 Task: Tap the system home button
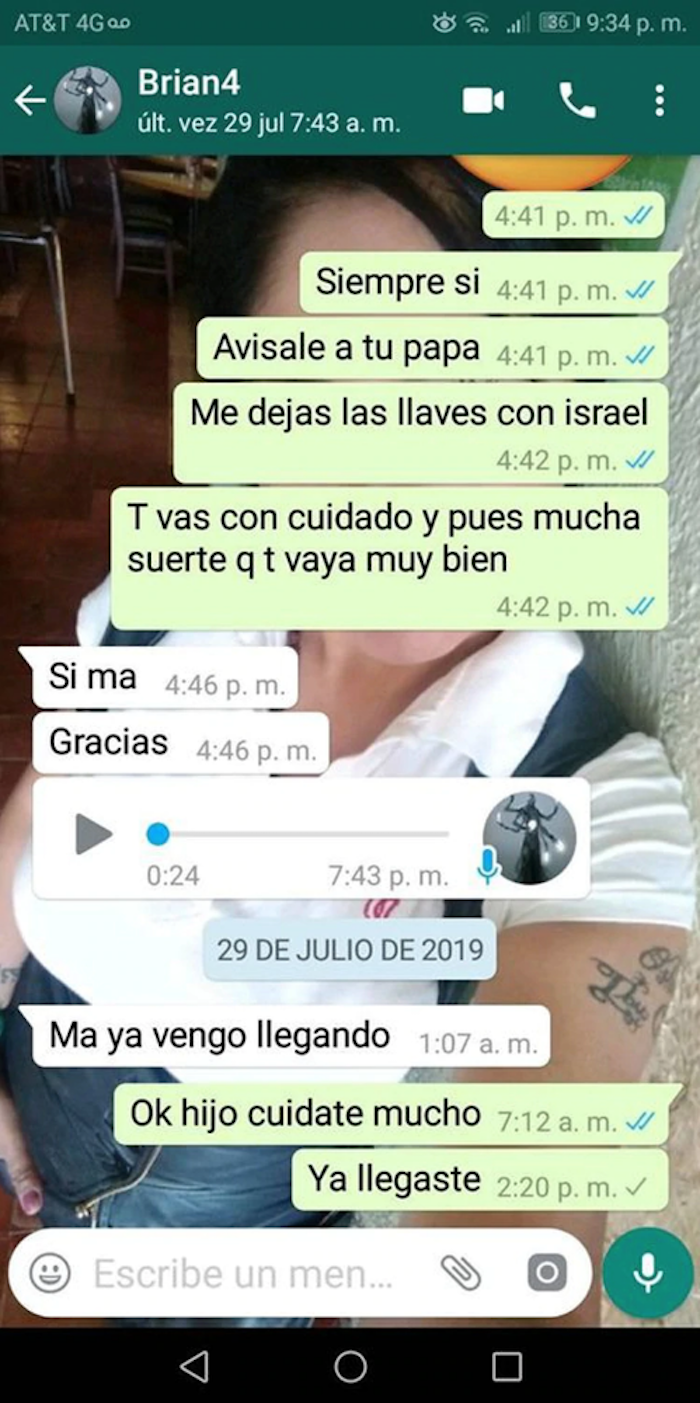pyautogui.click(x=350, y=1366)
